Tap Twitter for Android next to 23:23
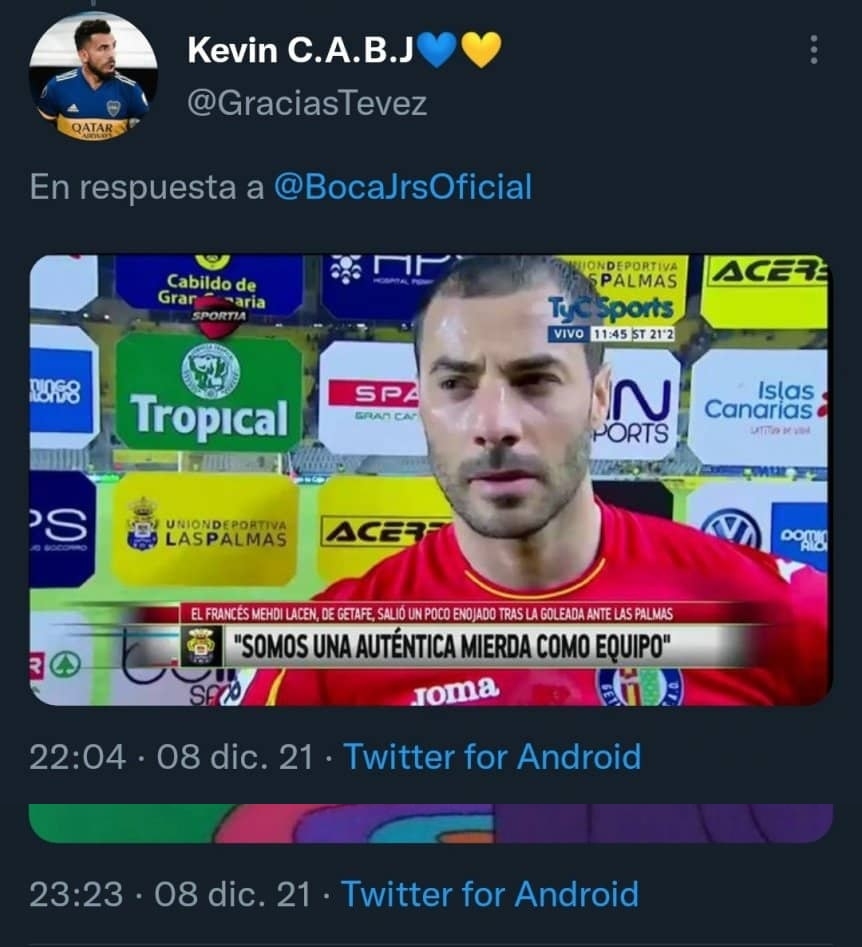Image resolution: width=862 pixels, height=947 pixels. pyautogui.click(x=490, y=893)
